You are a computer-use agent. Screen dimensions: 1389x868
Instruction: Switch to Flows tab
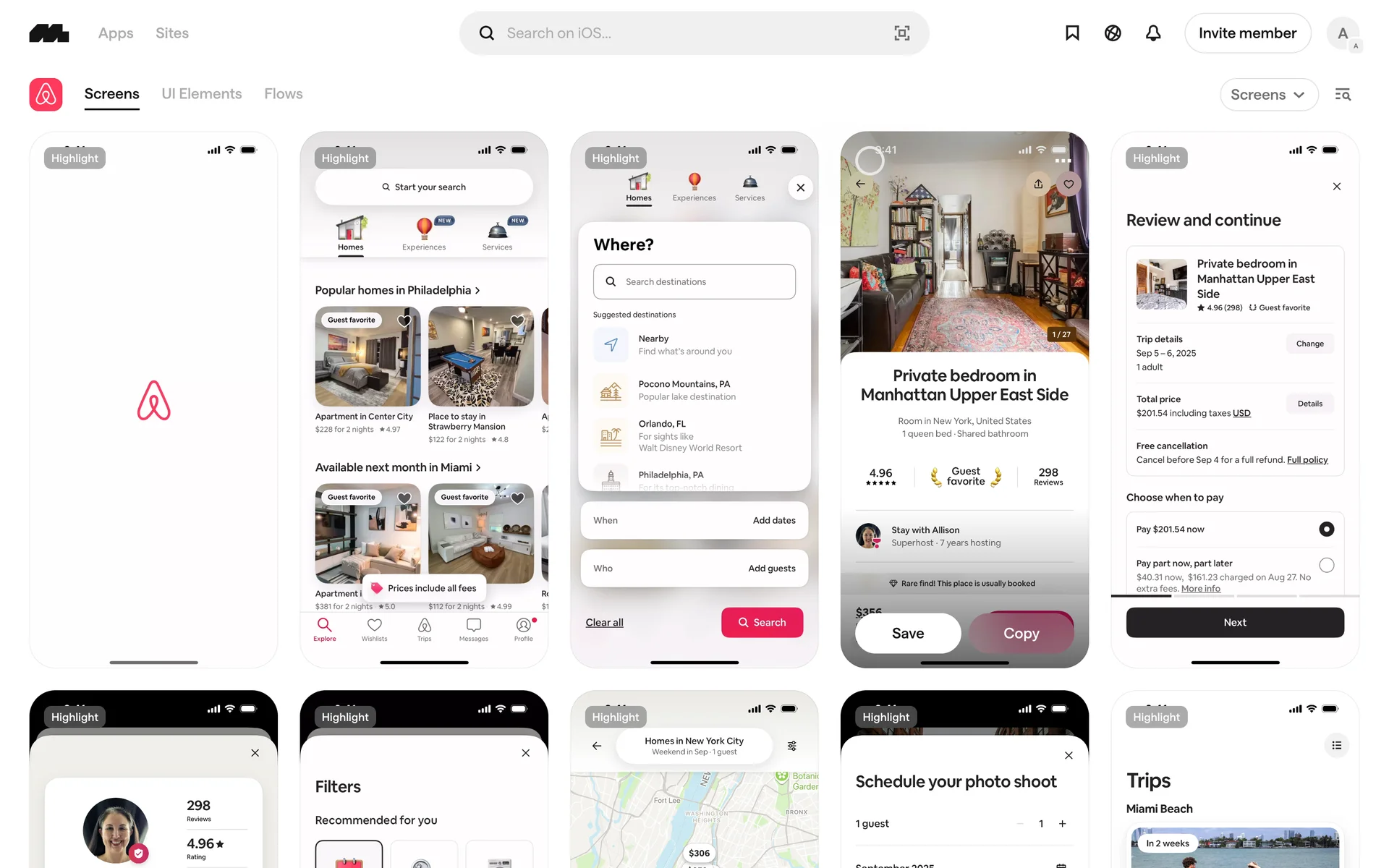coord(284,94)
